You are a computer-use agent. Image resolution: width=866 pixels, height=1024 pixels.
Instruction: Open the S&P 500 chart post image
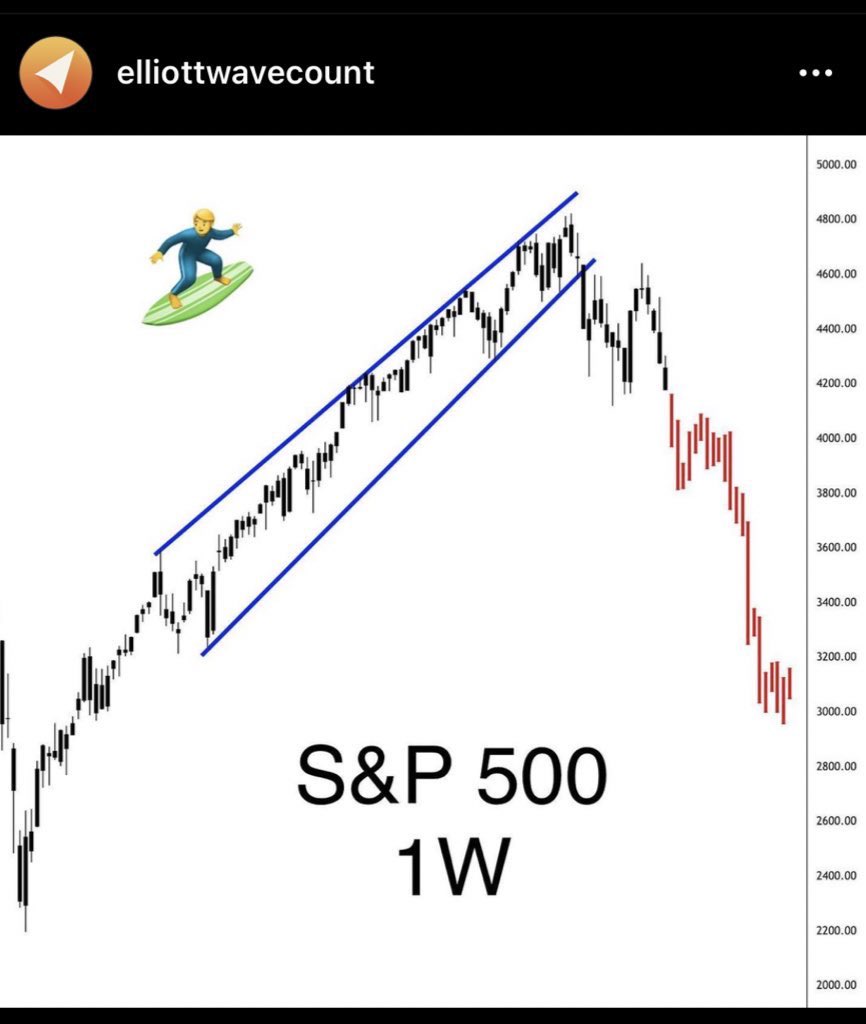[x=432, y=570]
